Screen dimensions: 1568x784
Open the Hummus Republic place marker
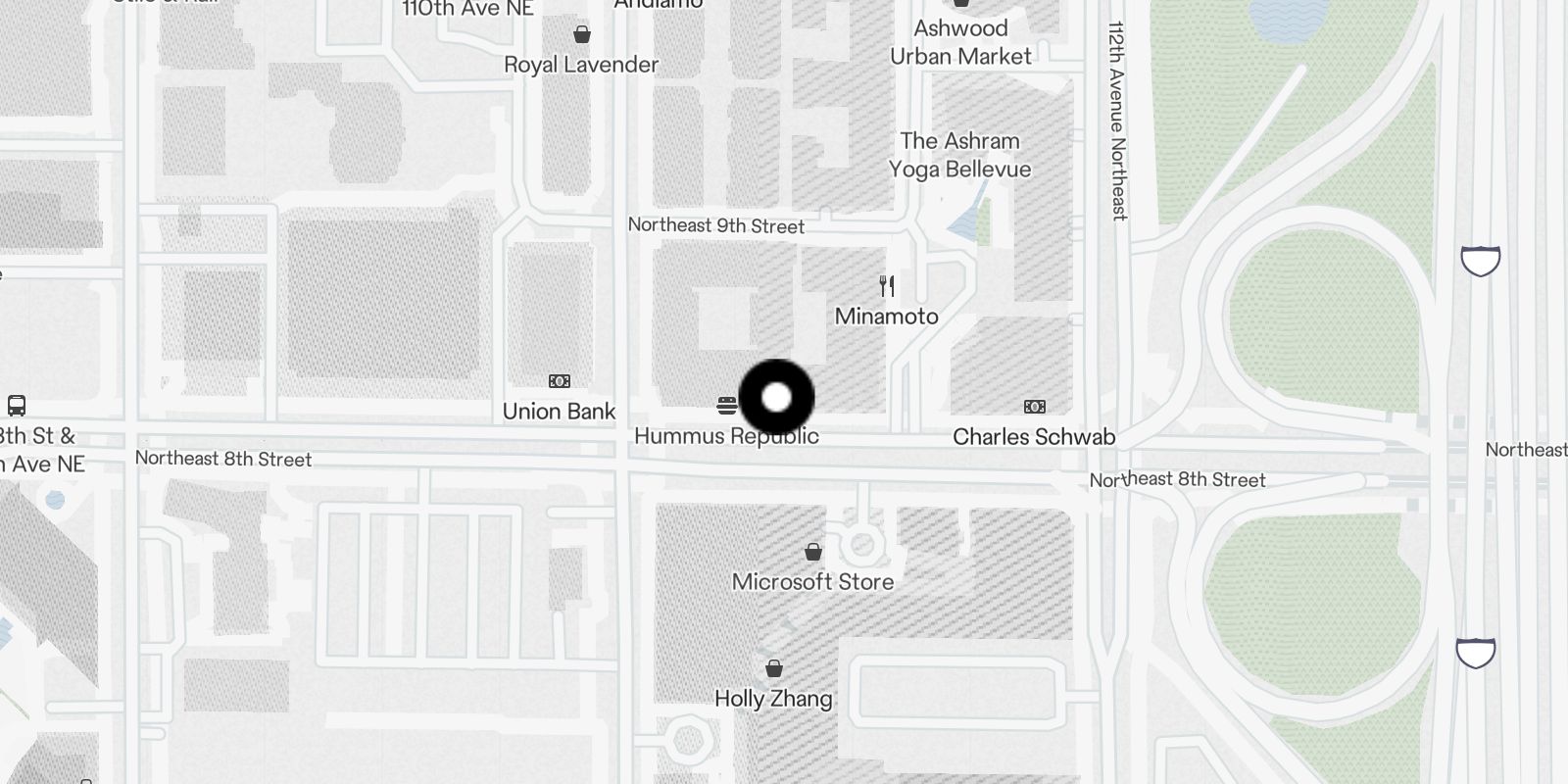(727, 406)
